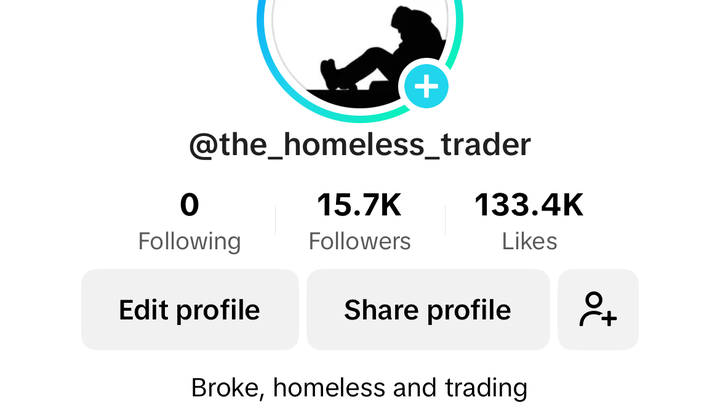Image resolution: width=720 pixels, height=405 pixels.
Task: Tap the plus badge on profile photo
Action: 427,86
